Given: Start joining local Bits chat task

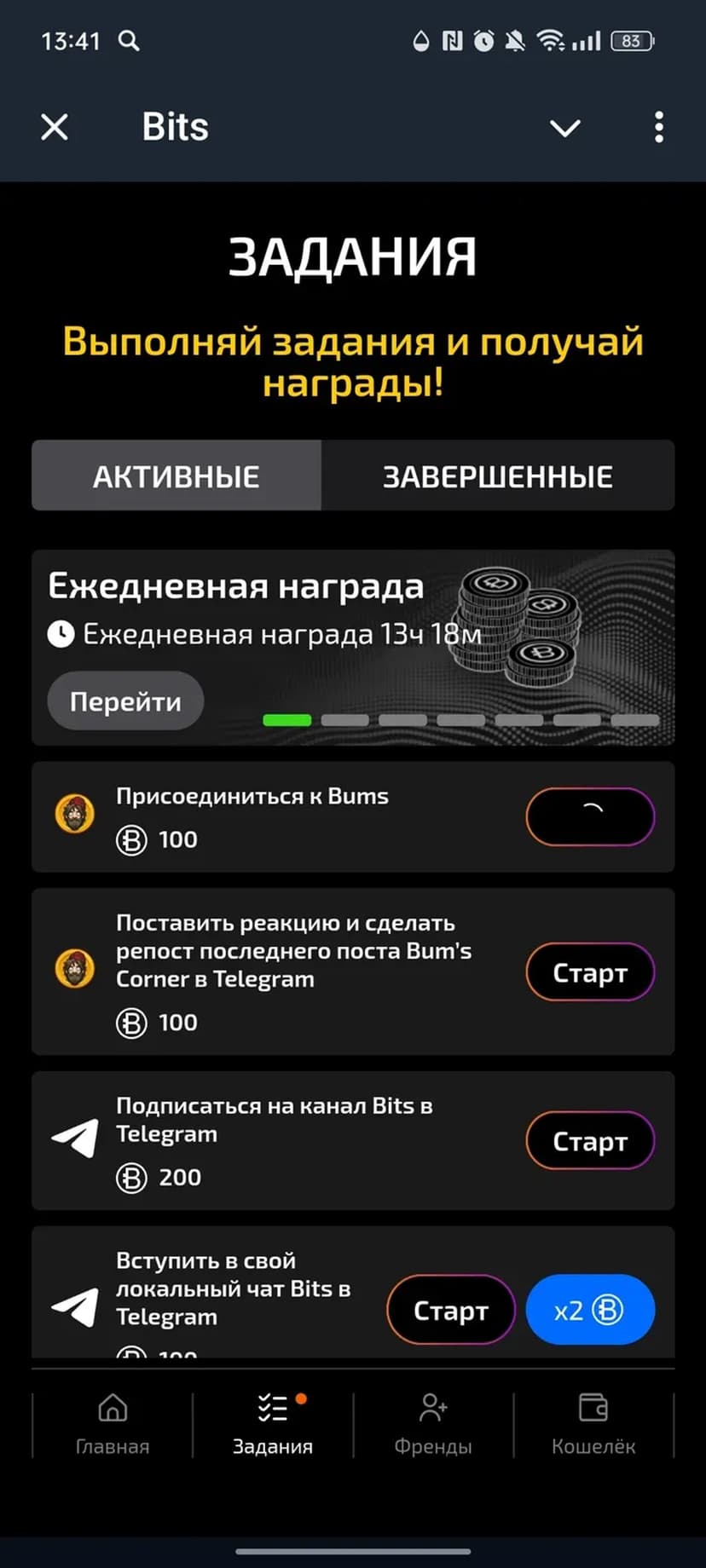Looking at the screenshot, I should (450, 1310).
